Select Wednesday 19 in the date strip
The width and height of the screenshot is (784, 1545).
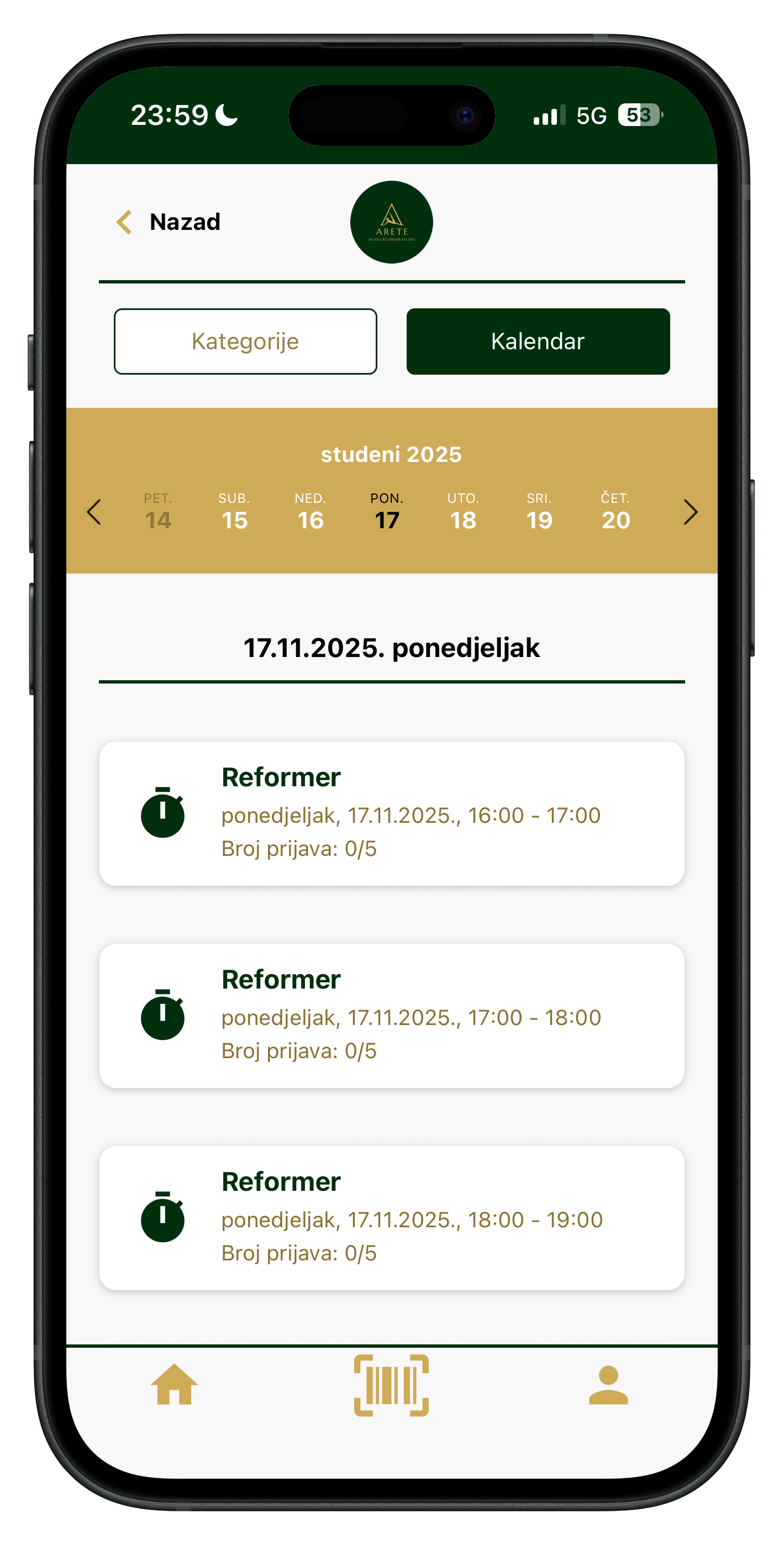[539, 513]
